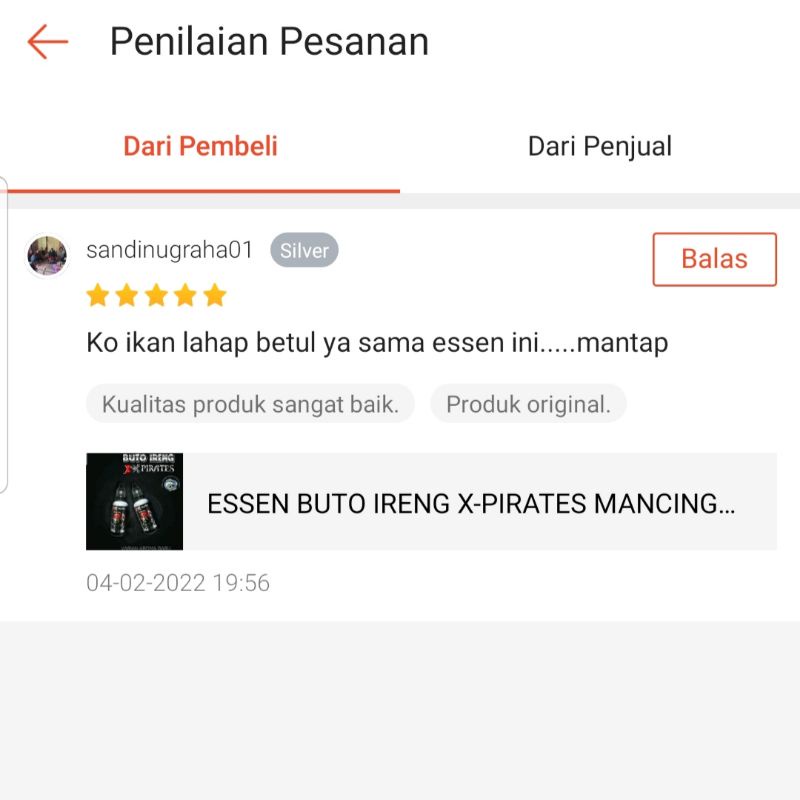The height and width of the screenshot is (800, 800).
Task: Tap the Balas button to reply
Action: pyautogui.click(x=714, y=259)
